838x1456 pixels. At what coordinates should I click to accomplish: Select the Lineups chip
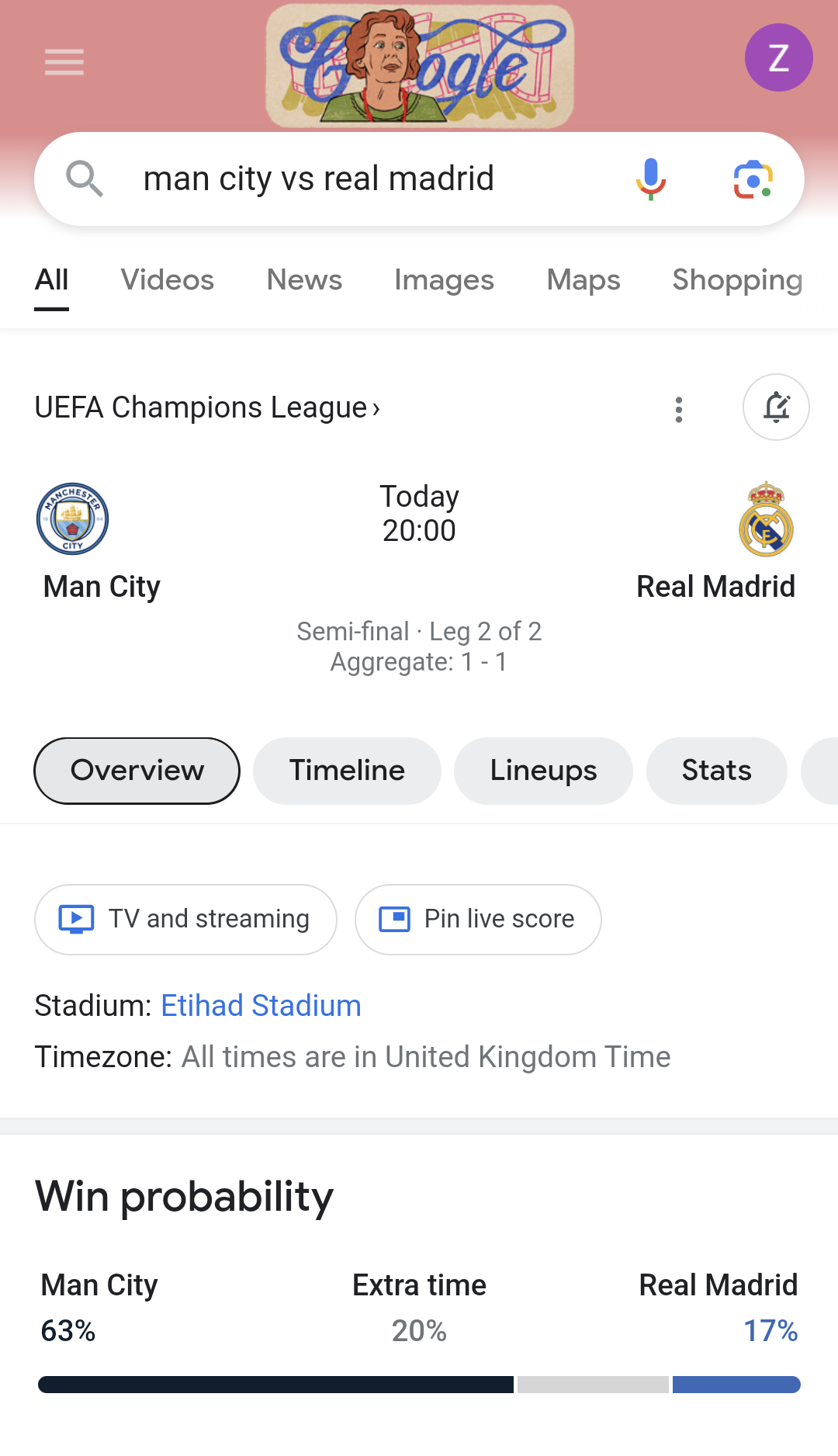(x=543, y=771)
